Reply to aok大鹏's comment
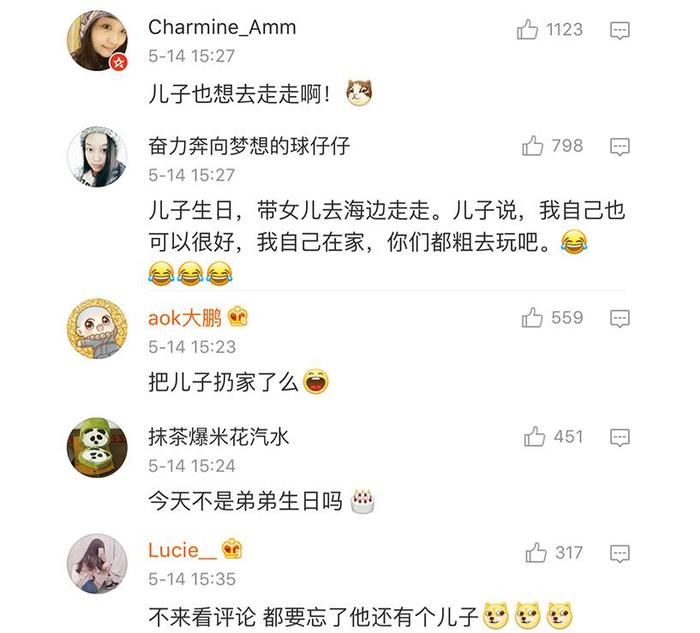 point(620,318)
